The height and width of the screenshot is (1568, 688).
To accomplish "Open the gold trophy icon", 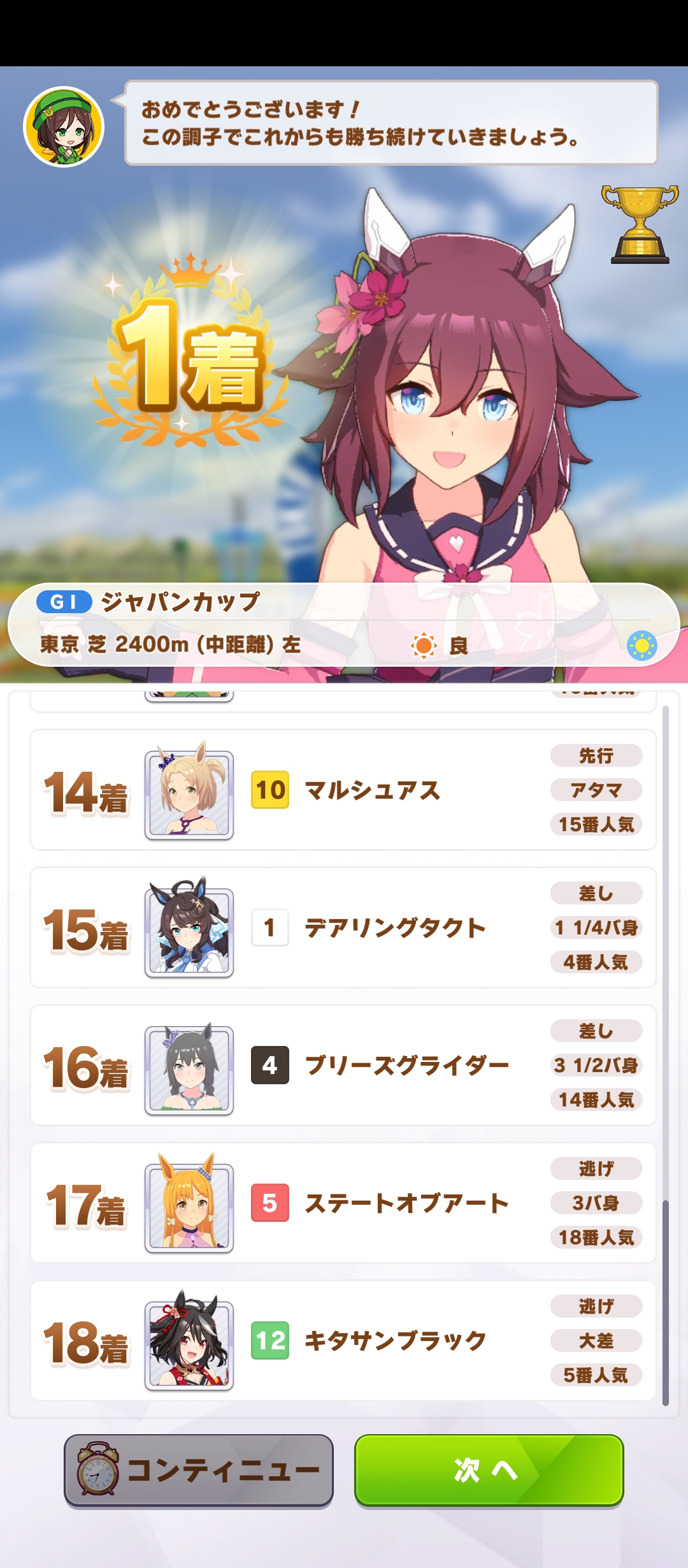I will pos(640,224).
